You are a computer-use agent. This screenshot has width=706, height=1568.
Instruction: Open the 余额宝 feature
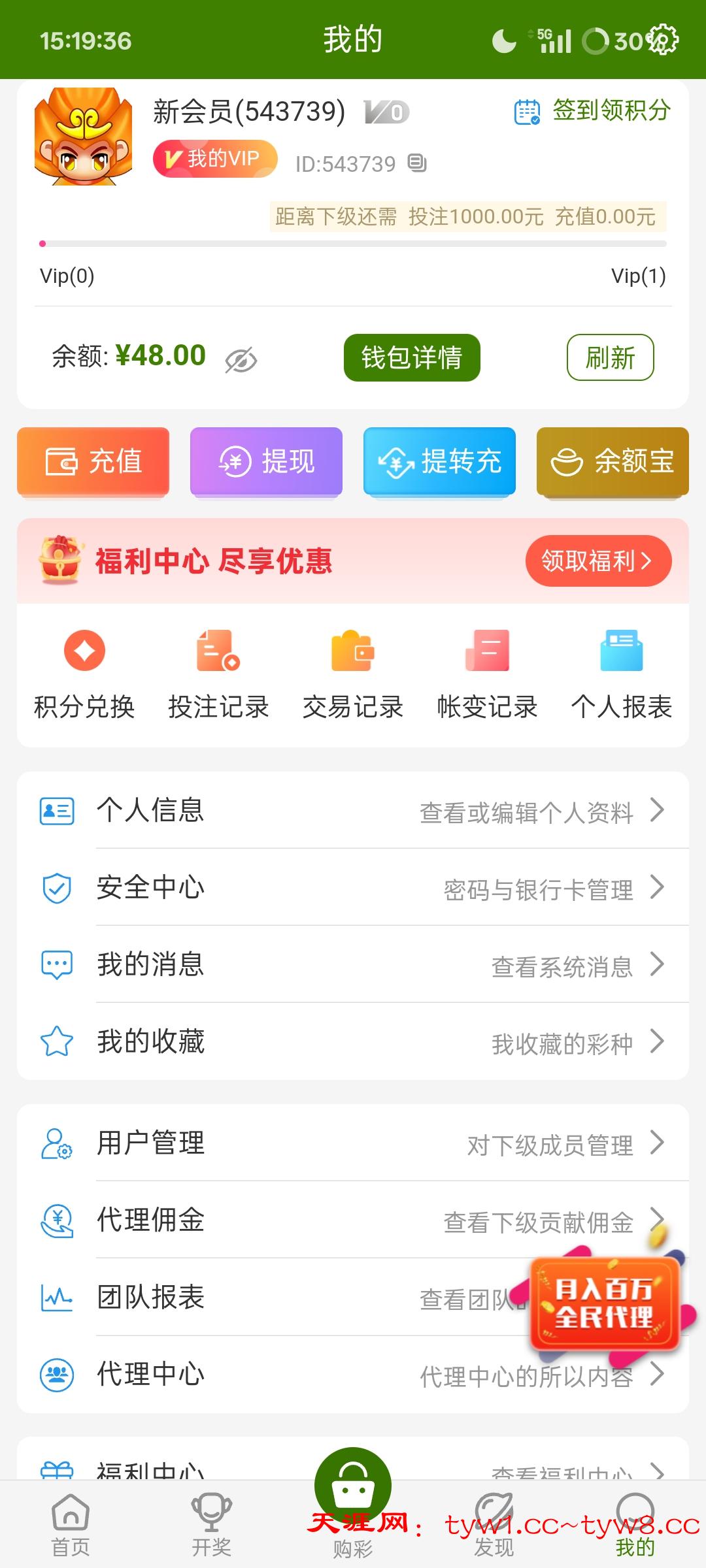pyautogui.click(x=613, y=461)
